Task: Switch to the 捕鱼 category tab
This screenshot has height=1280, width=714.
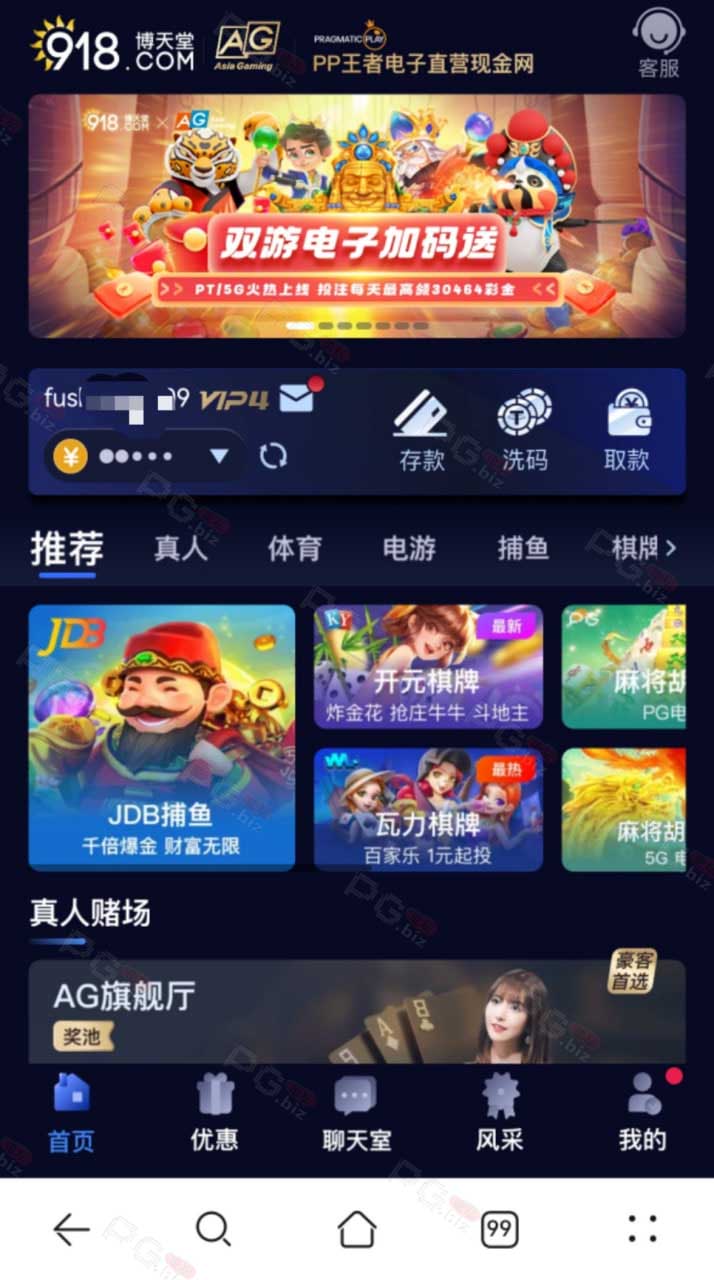Action: tap(524, 548)
